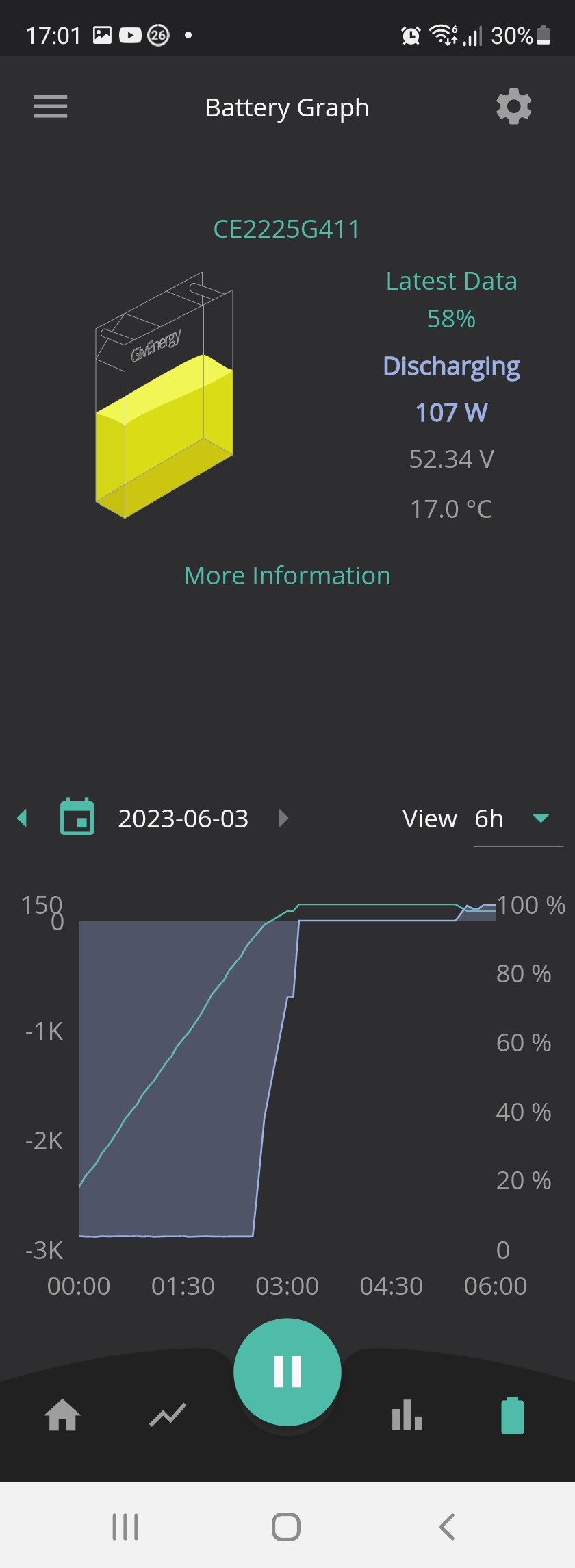Screen dimensions: 575x1568
Task: Open the hamburger drawer menu
Action: [x=50, y=107]
